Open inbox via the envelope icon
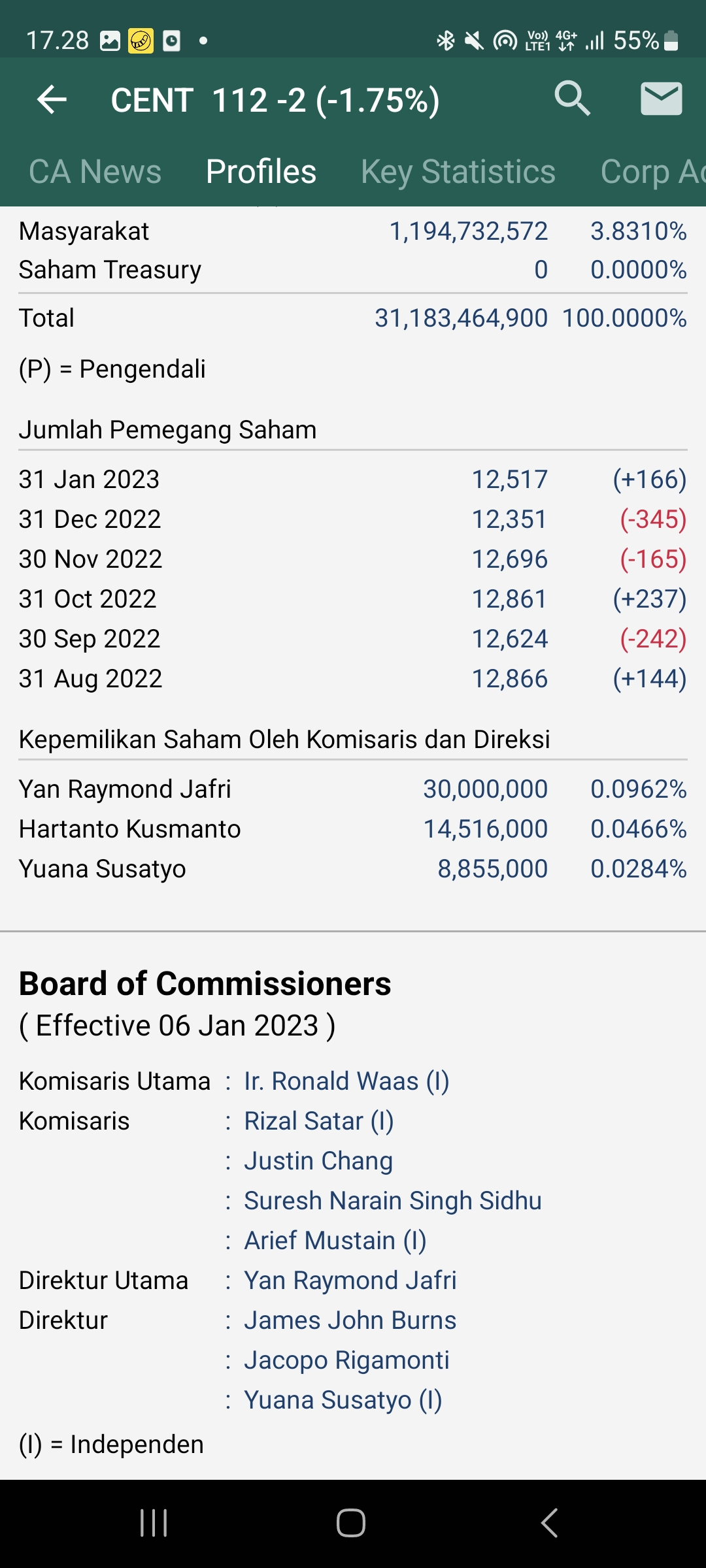 tap(661, 99)
